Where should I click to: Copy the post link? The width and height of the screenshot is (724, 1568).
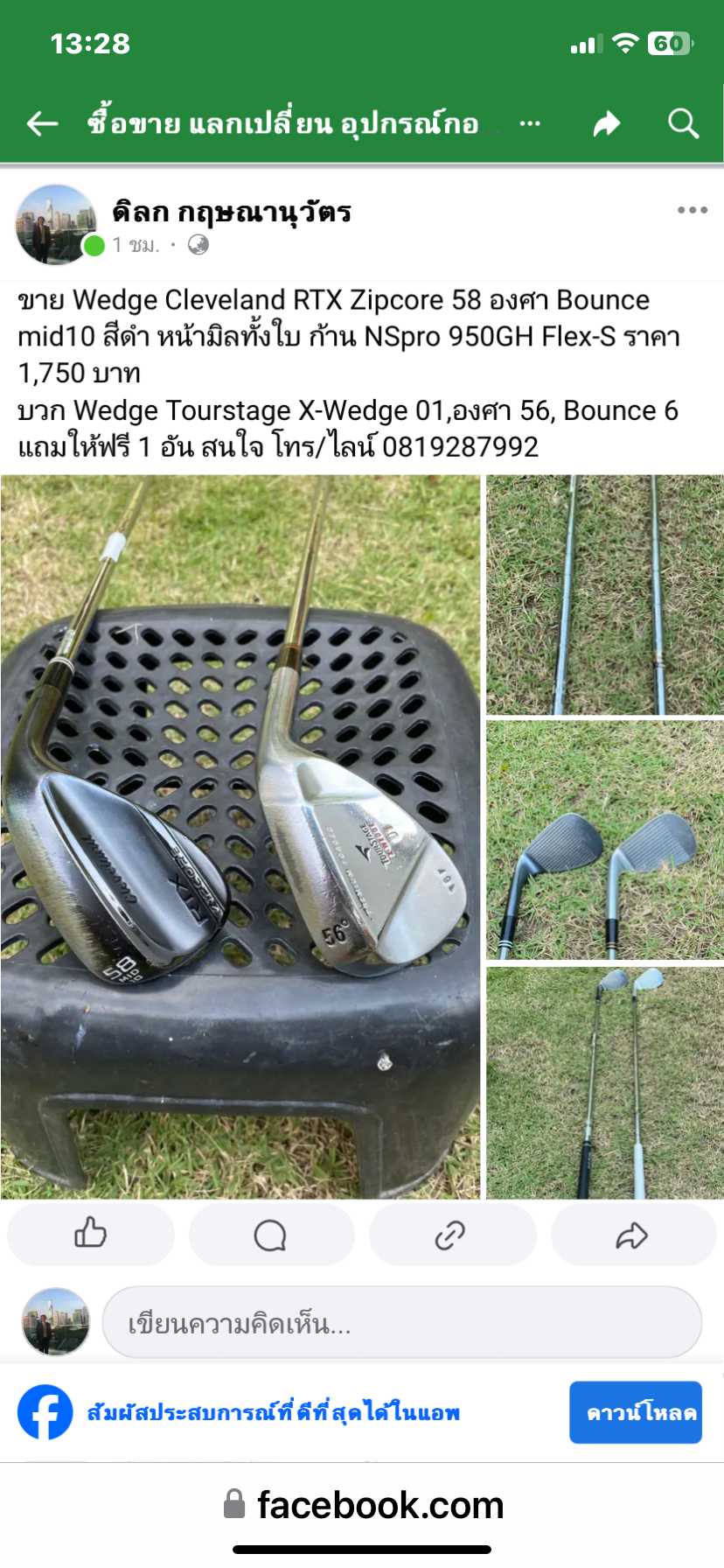(451, 1234)
